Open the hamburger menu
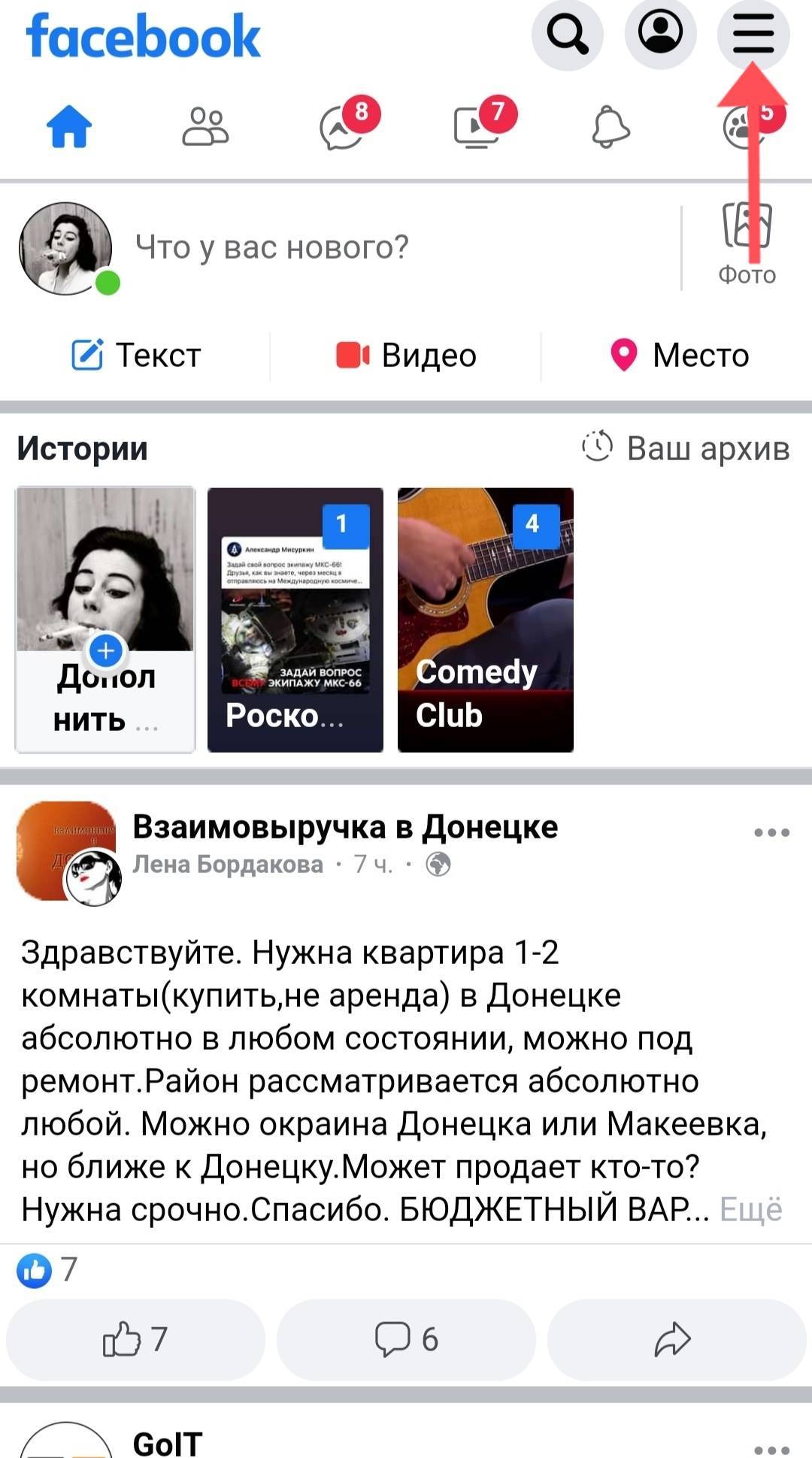812x1458 pixels. (753, 35)
